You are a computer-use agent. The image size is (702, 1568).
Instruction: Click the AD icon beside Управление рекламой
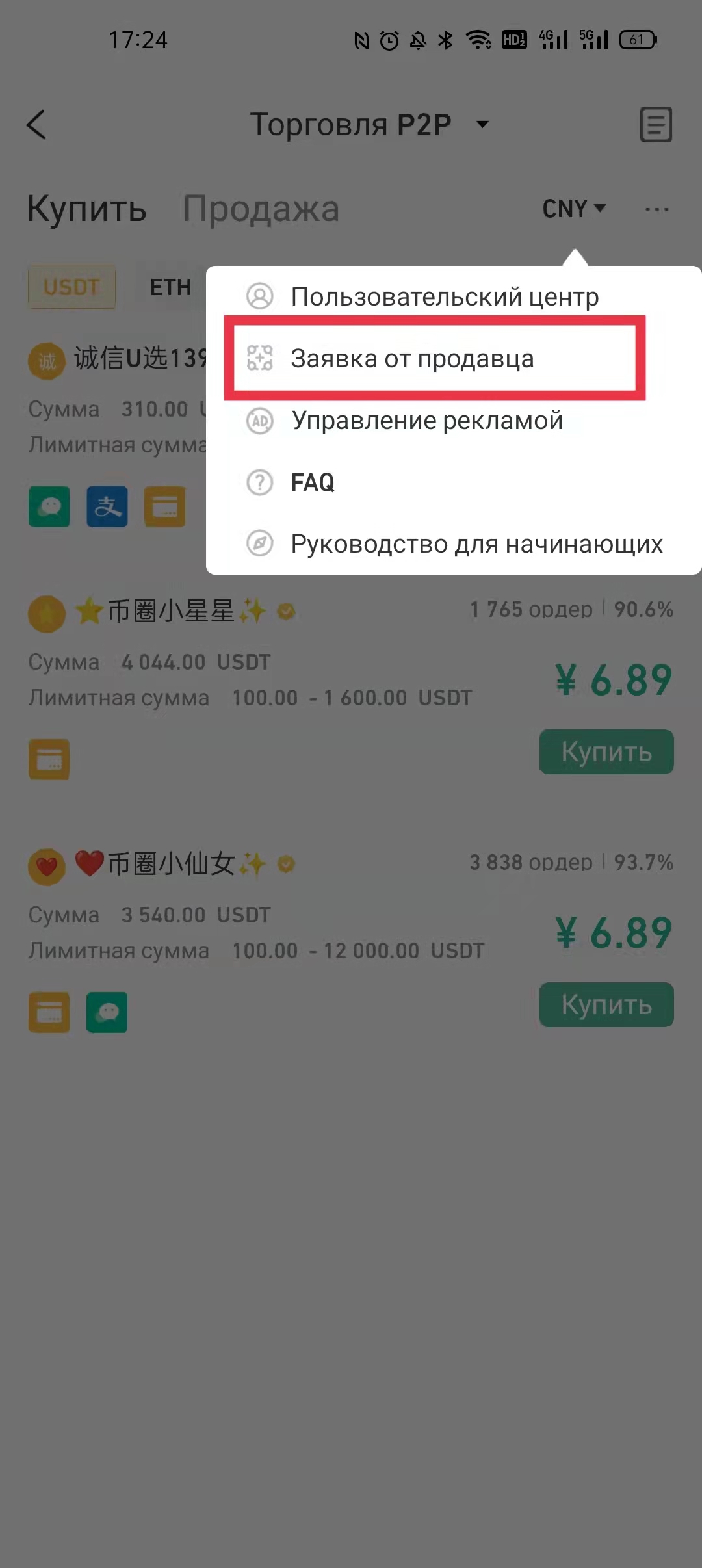pyautogui.click(x=259, y=421)
